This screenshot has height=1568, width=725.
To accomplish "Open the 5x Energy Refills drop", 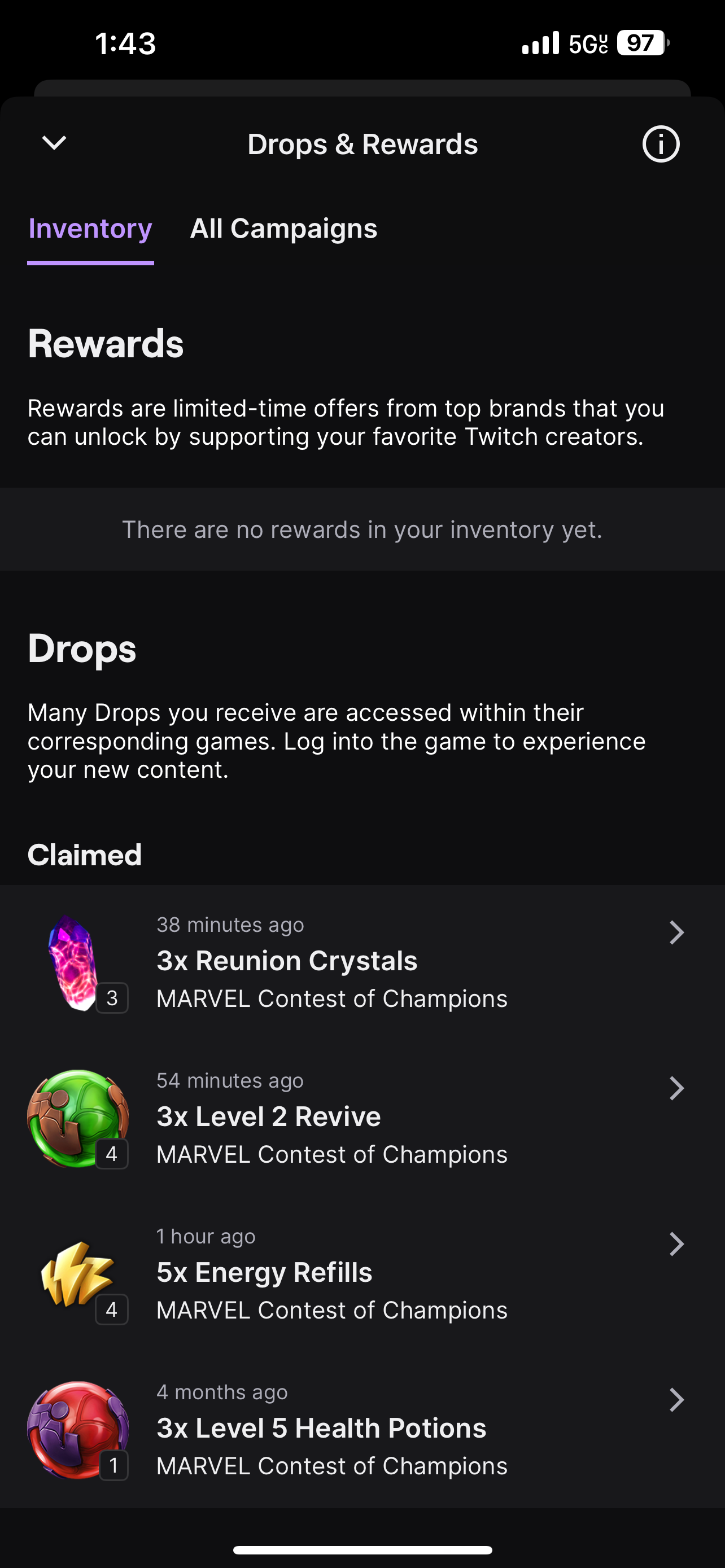I will click(x=359, y=1273).
